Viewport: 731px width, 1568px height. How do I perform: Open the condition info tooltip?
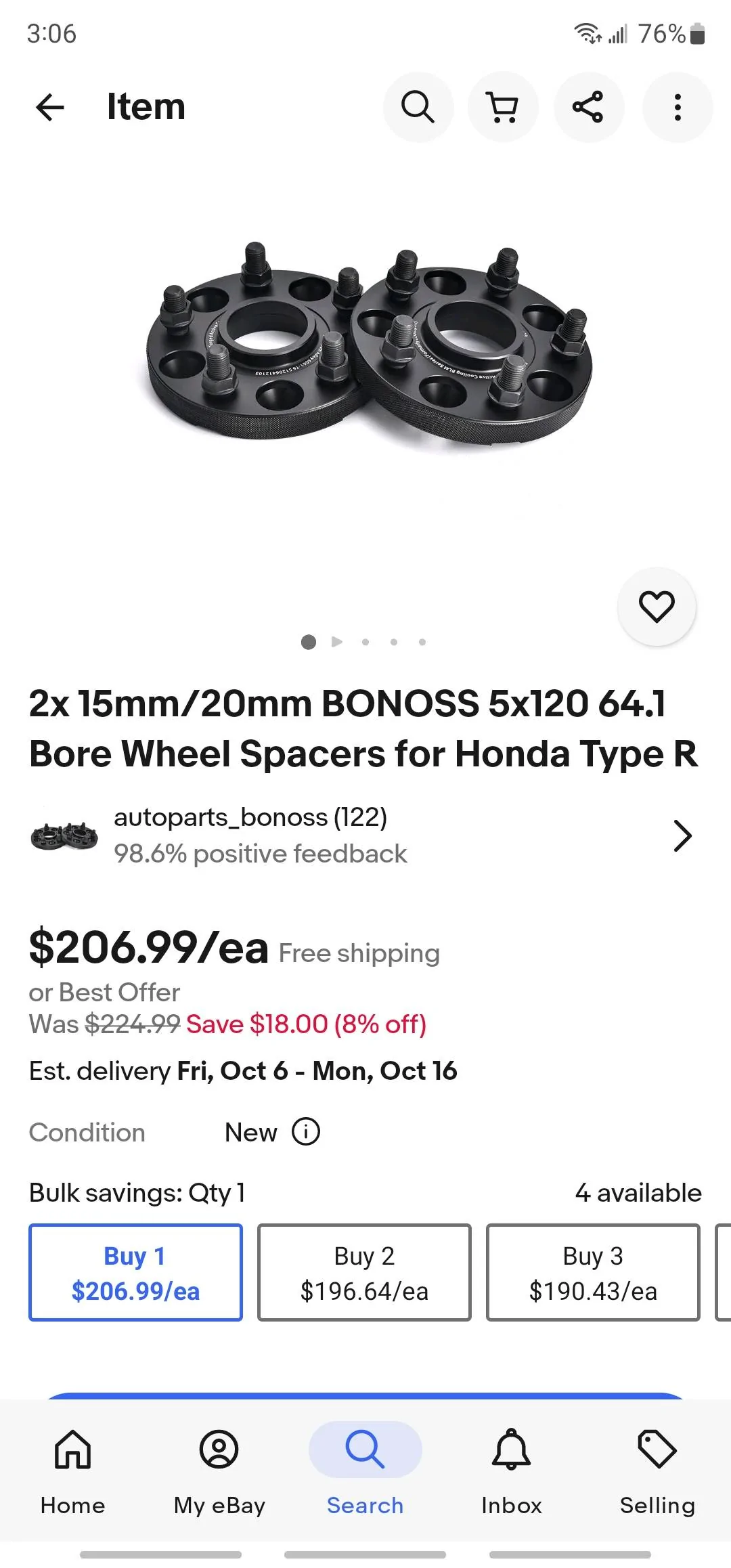[305, 1132]
